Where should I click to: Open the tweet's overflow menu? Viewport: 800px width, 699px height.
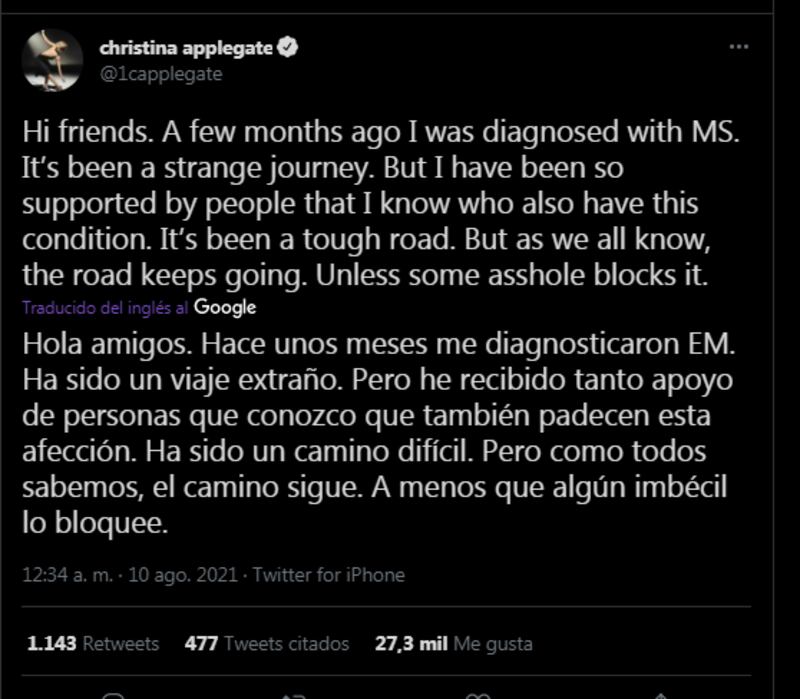[738, 47]
